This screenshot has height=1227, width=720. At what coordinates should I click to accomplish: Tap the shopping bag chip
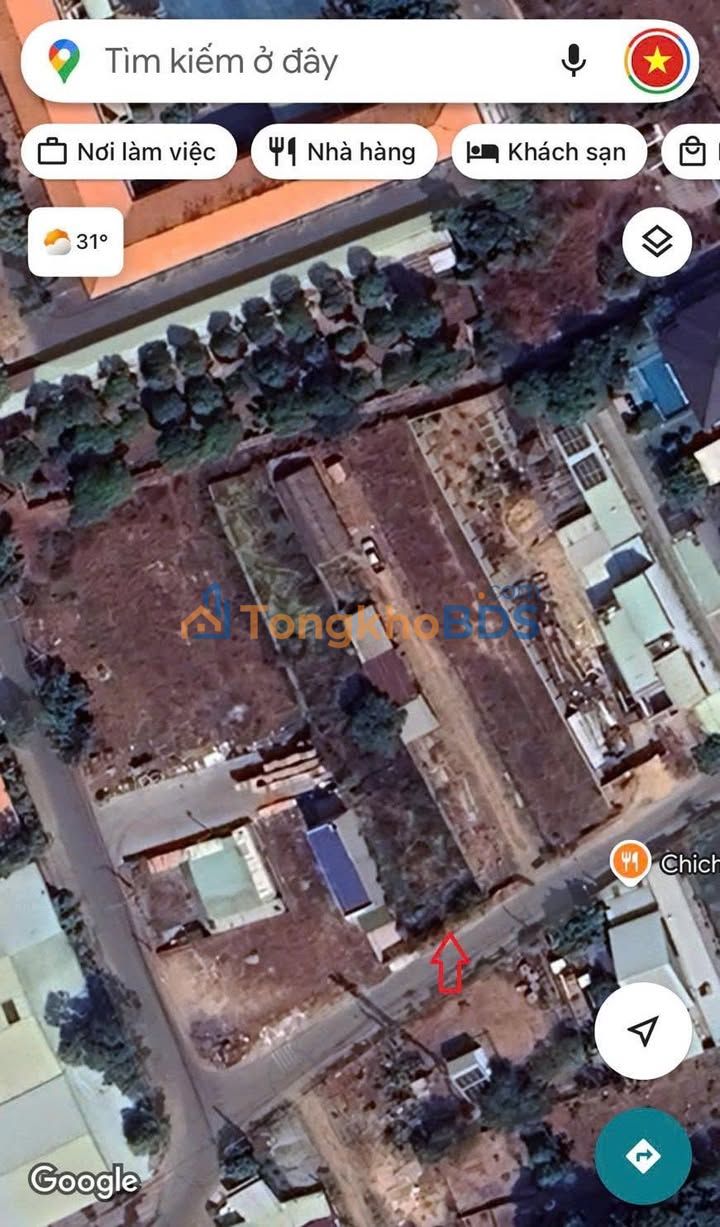click(x=692, y=152)
